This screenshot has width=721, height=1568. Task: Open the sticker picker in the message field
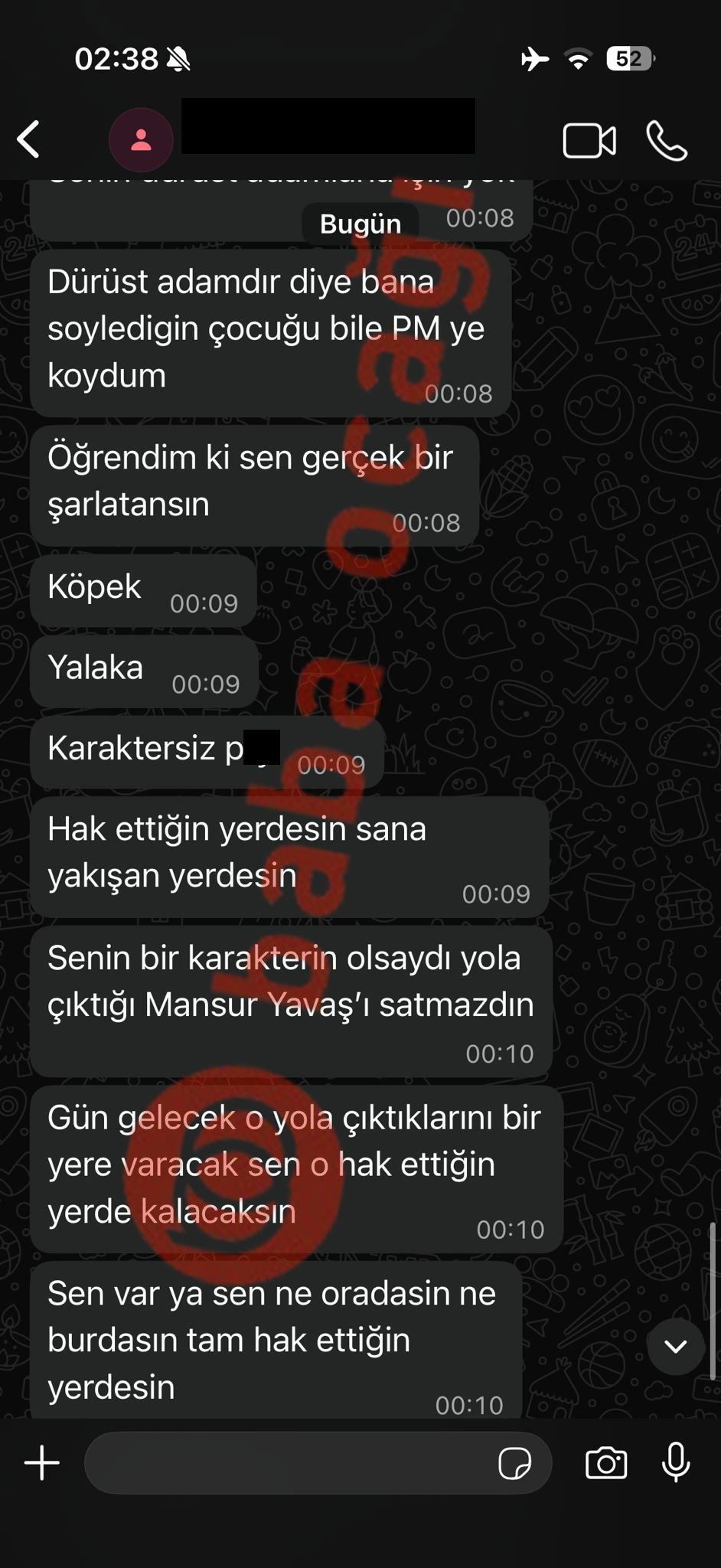click(x=515, y=1463)
